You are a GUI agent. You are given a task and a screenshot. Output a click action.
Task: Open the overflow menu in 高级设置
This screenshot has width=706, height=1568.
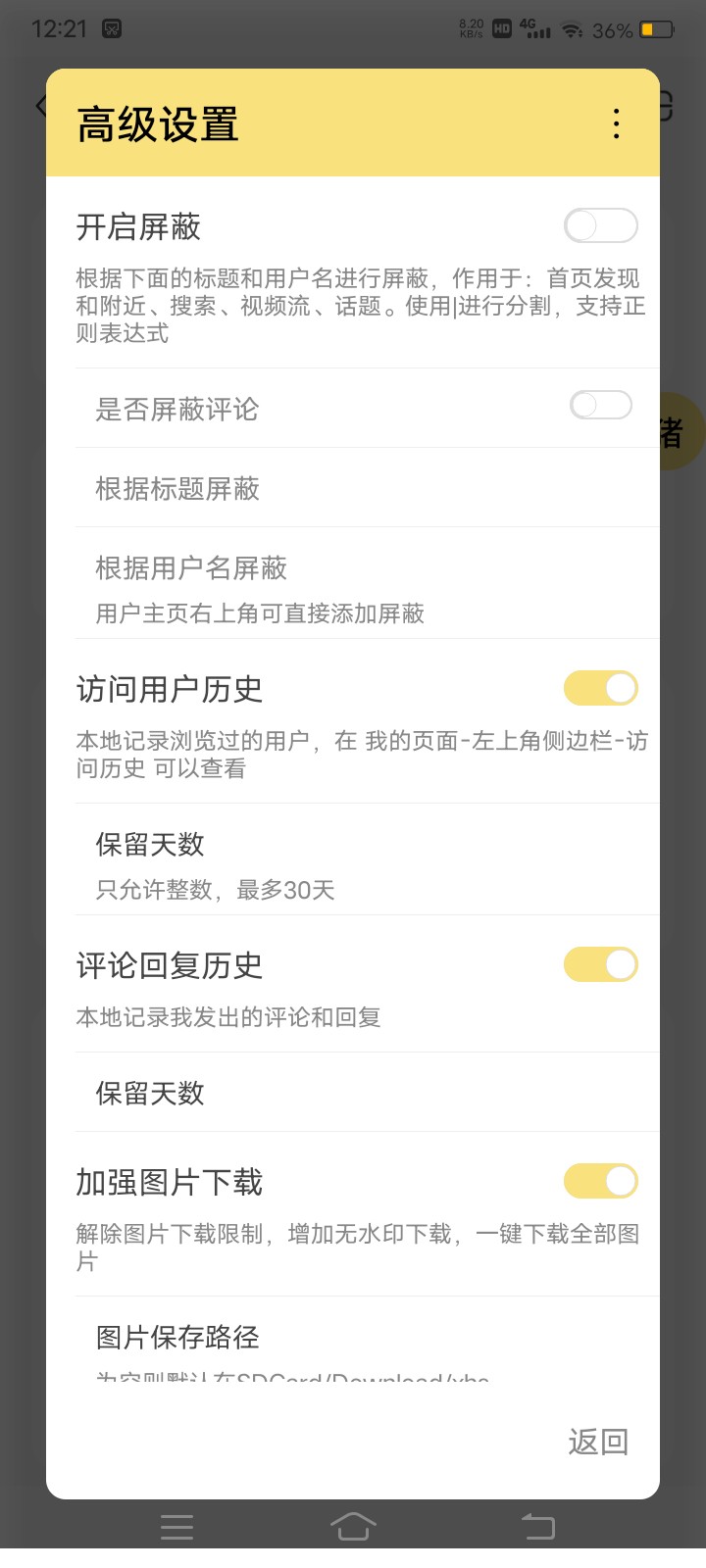point(616,123)
